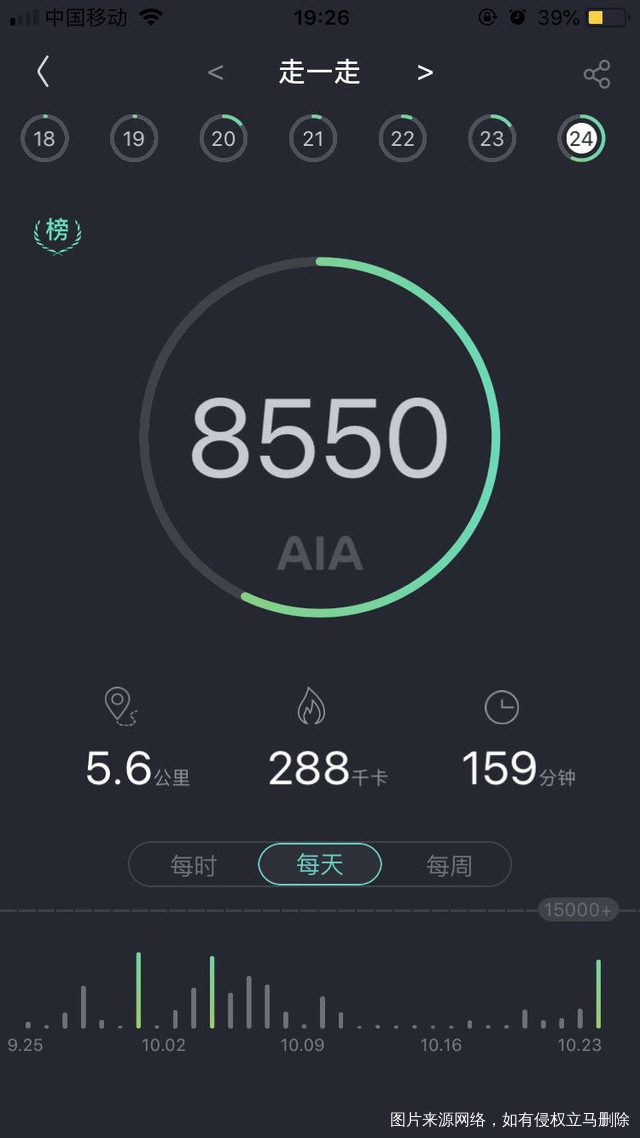The image size is (640, 1138).
Task: Select day 23 in the date strip
Action: point(492,139)
